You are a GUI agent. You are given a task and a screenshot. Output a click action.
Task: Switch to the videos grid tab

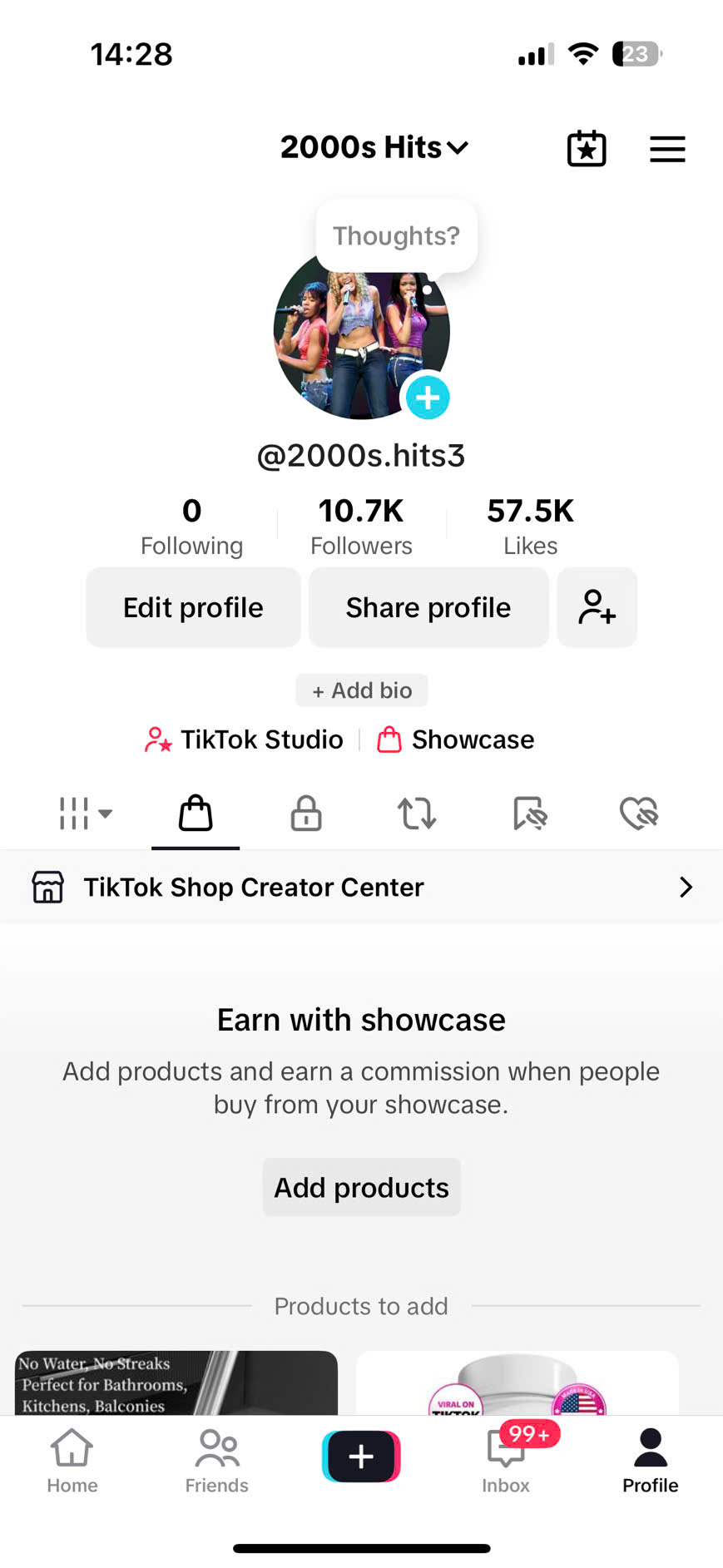coord(85,814)
